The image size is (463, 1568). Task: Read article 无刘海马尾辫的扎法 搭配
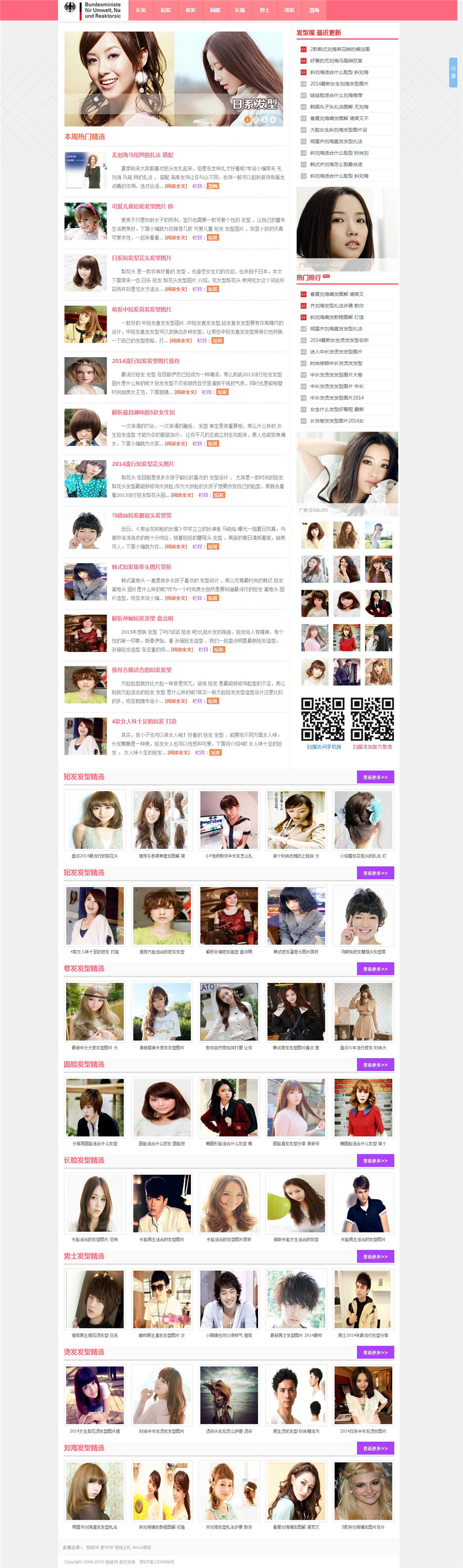tap(142, 155)
